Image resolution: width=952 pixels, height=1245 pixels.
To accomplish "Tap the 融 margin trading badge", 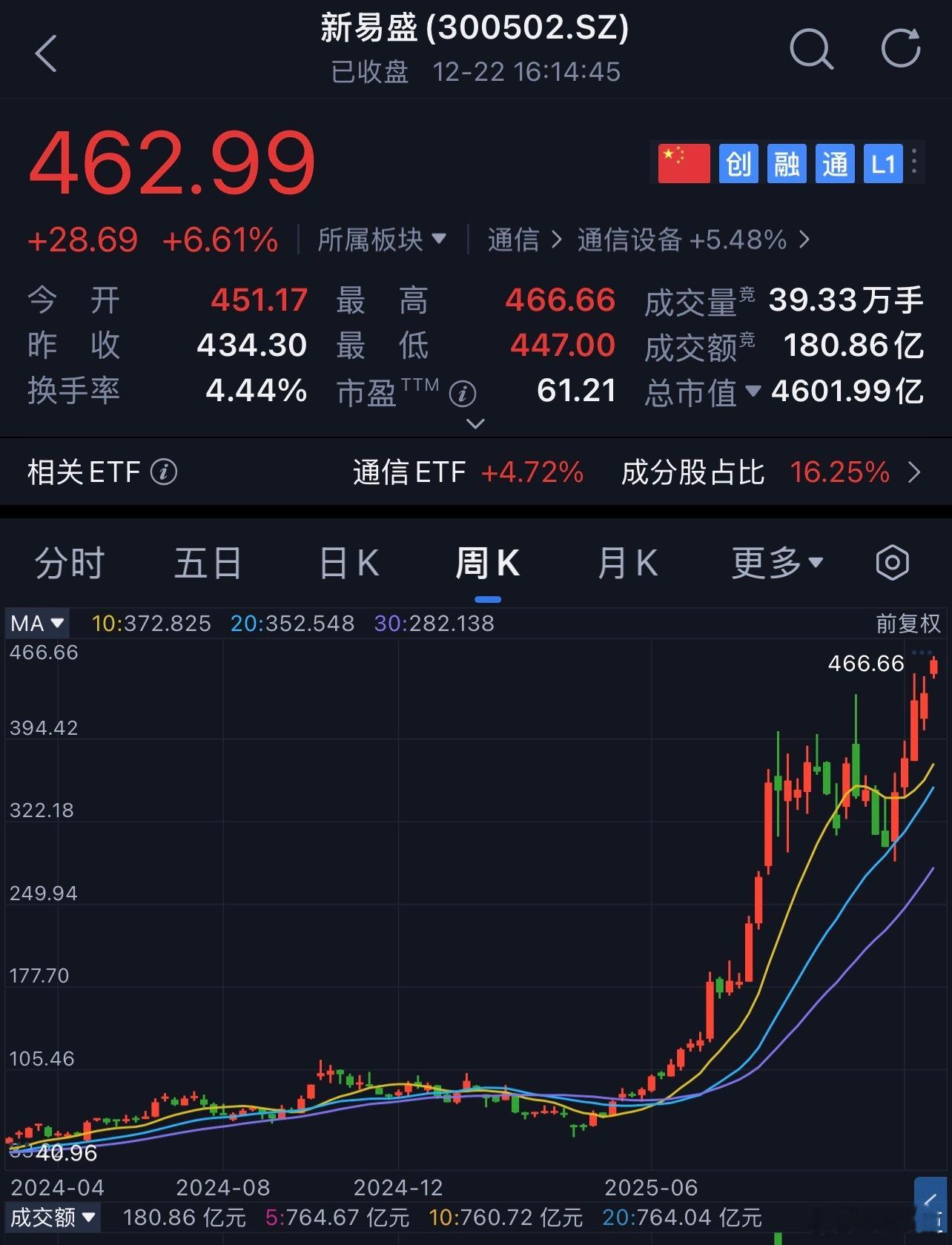I will pos(786,164).
